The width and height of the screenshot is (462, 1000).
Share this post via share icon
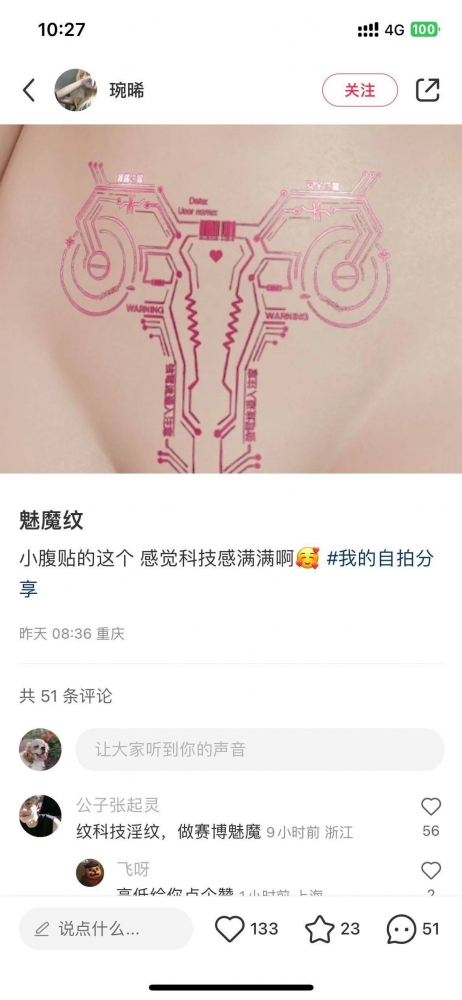coord(428,90)
